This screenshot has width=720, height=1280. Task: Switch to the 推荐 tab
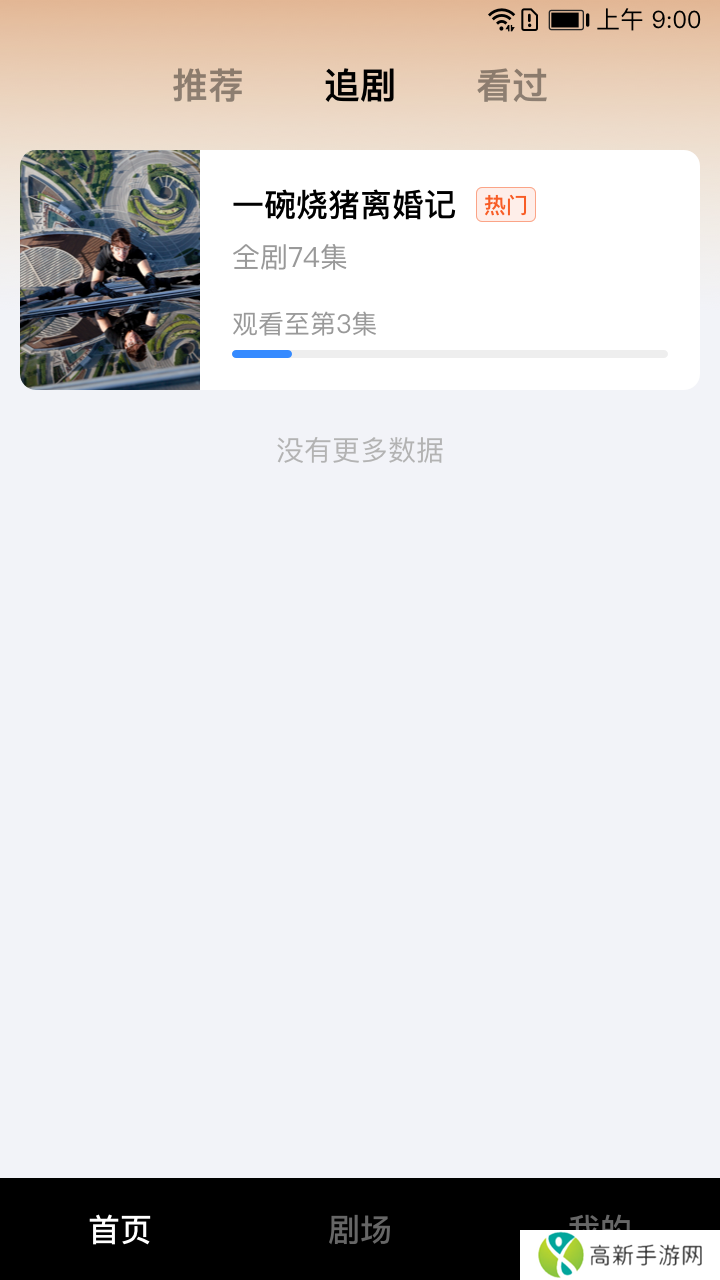[x=207, y=86]
